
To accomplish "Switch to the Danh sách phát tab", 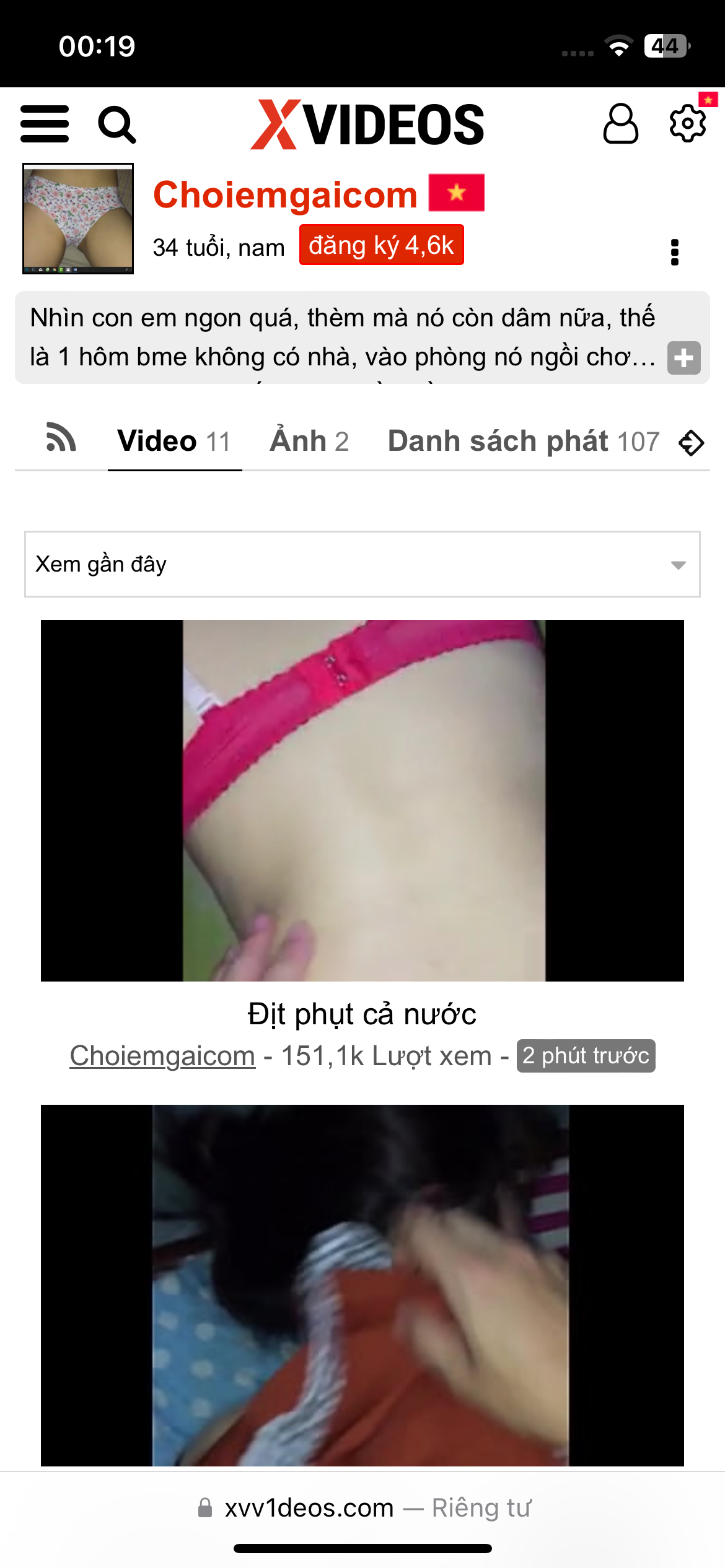I will point(523,442).
